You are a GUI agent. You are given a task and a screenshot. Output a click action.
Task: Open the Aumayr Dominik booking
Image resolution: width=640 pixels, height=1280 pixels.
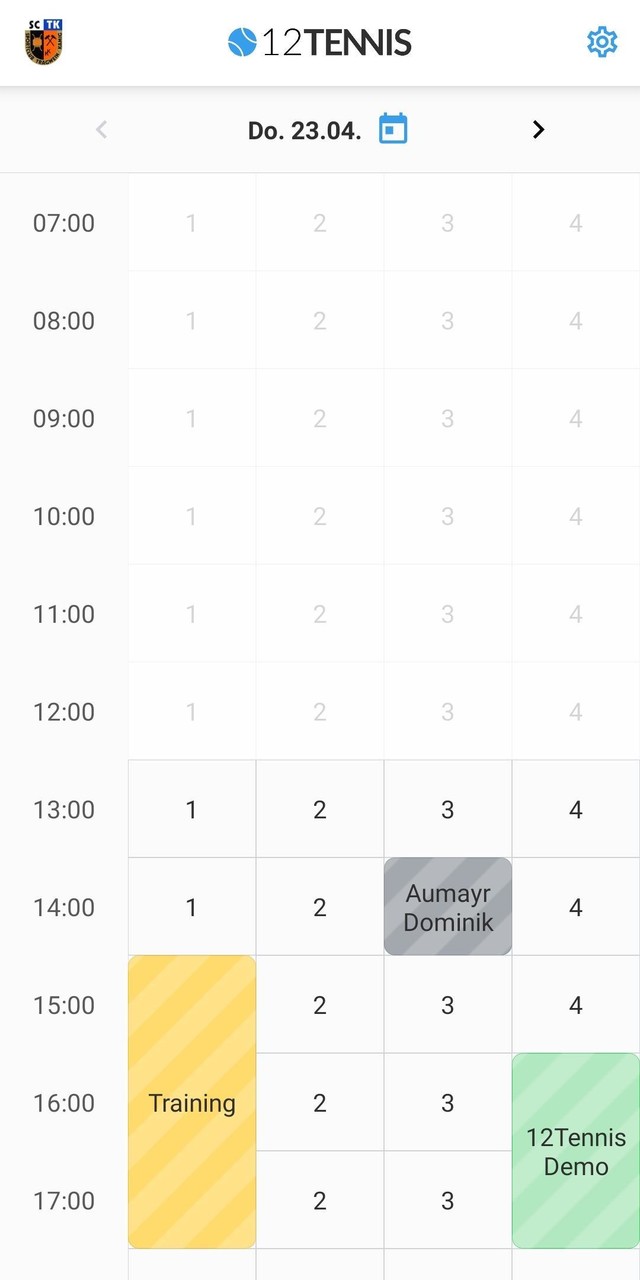tap(448, 907)
